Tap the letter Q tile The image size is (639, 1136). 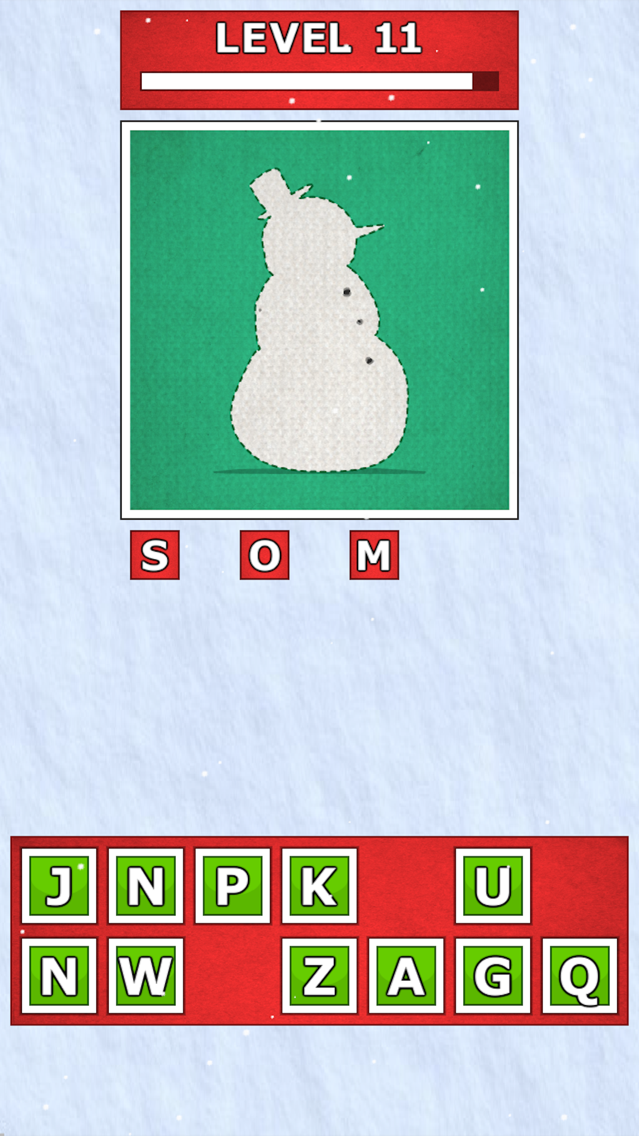580,975
